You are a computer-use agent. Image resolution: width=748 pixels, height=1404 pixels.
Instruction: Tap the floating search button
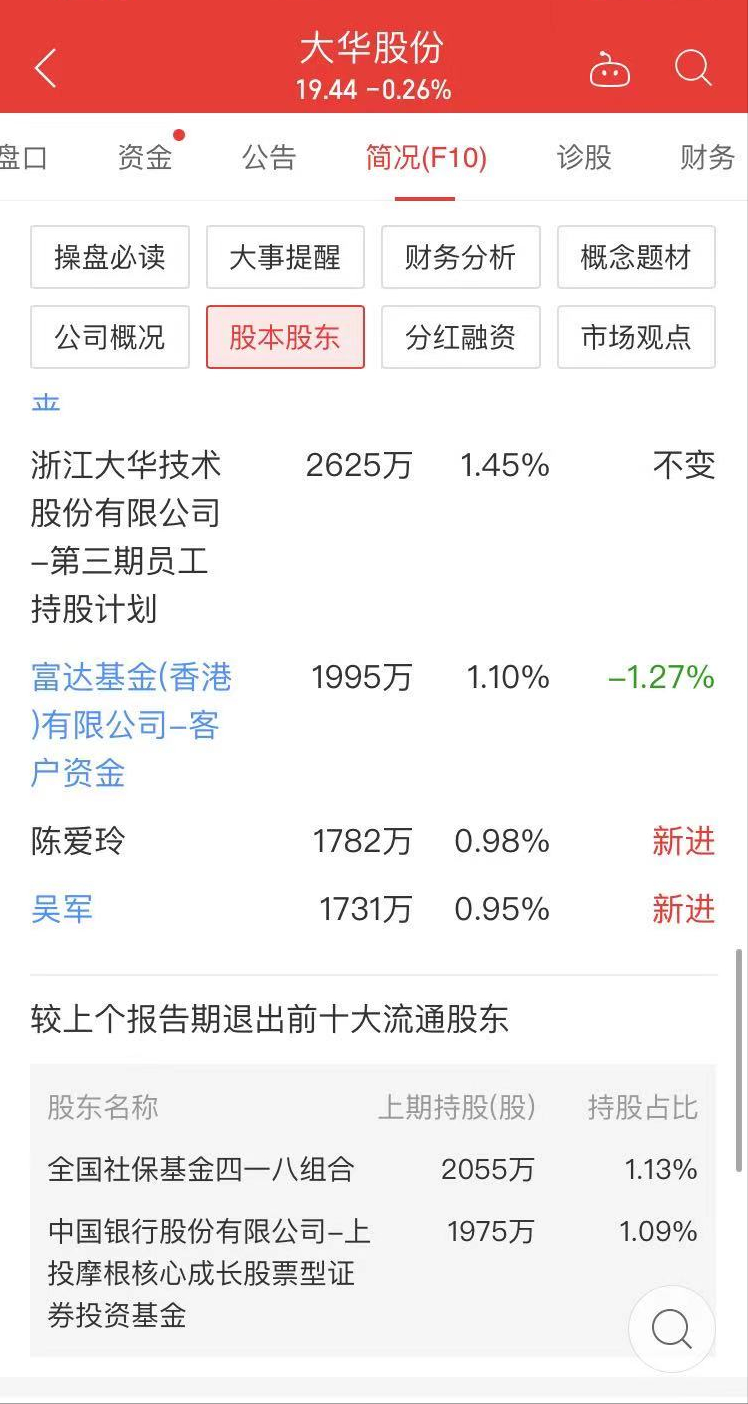tap(672, 1329)
